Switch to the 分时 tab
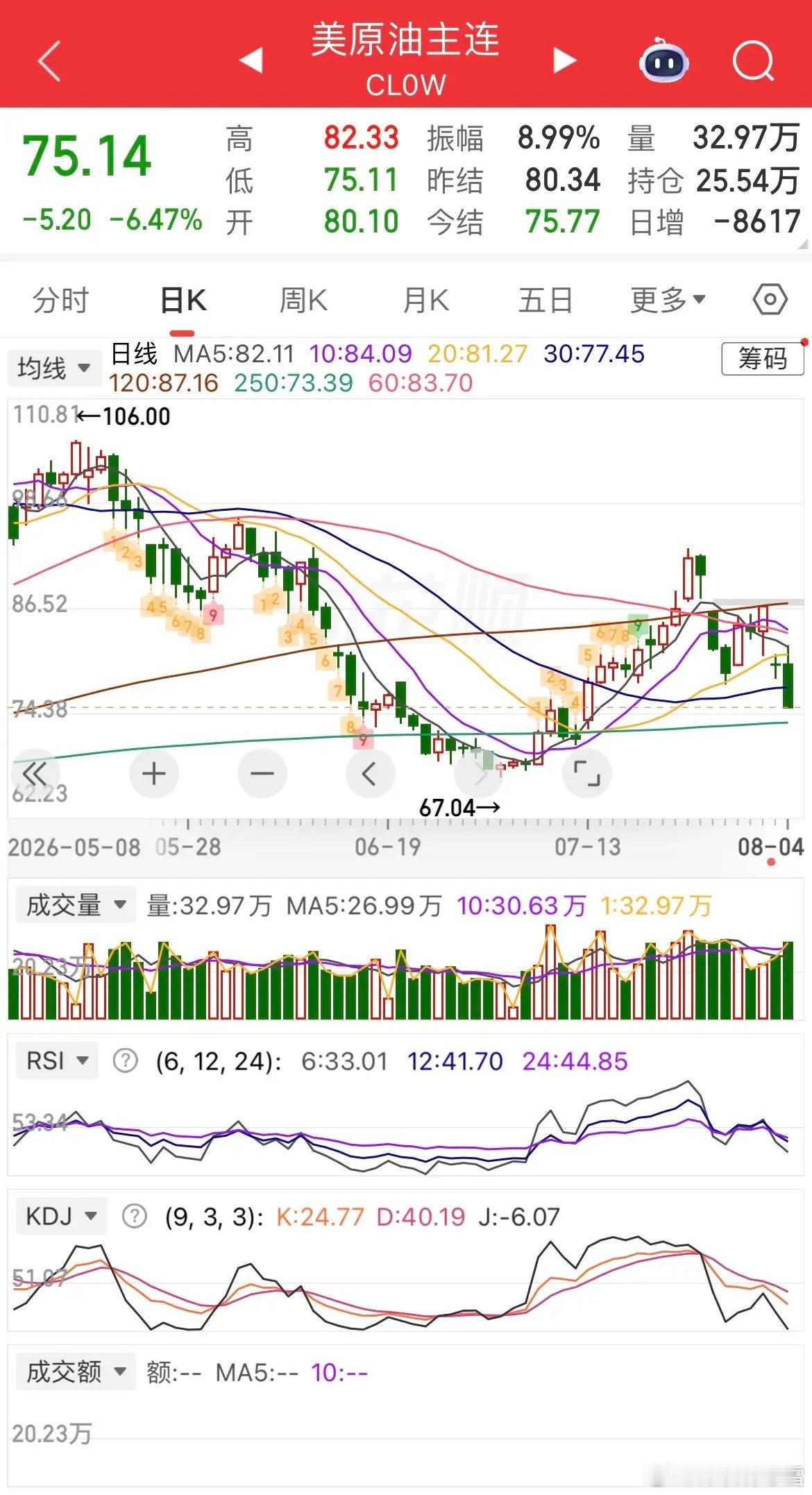Image resolution: width=812 pixels, height=1495 pixels. pyautogui.click(x=60, y=301)
